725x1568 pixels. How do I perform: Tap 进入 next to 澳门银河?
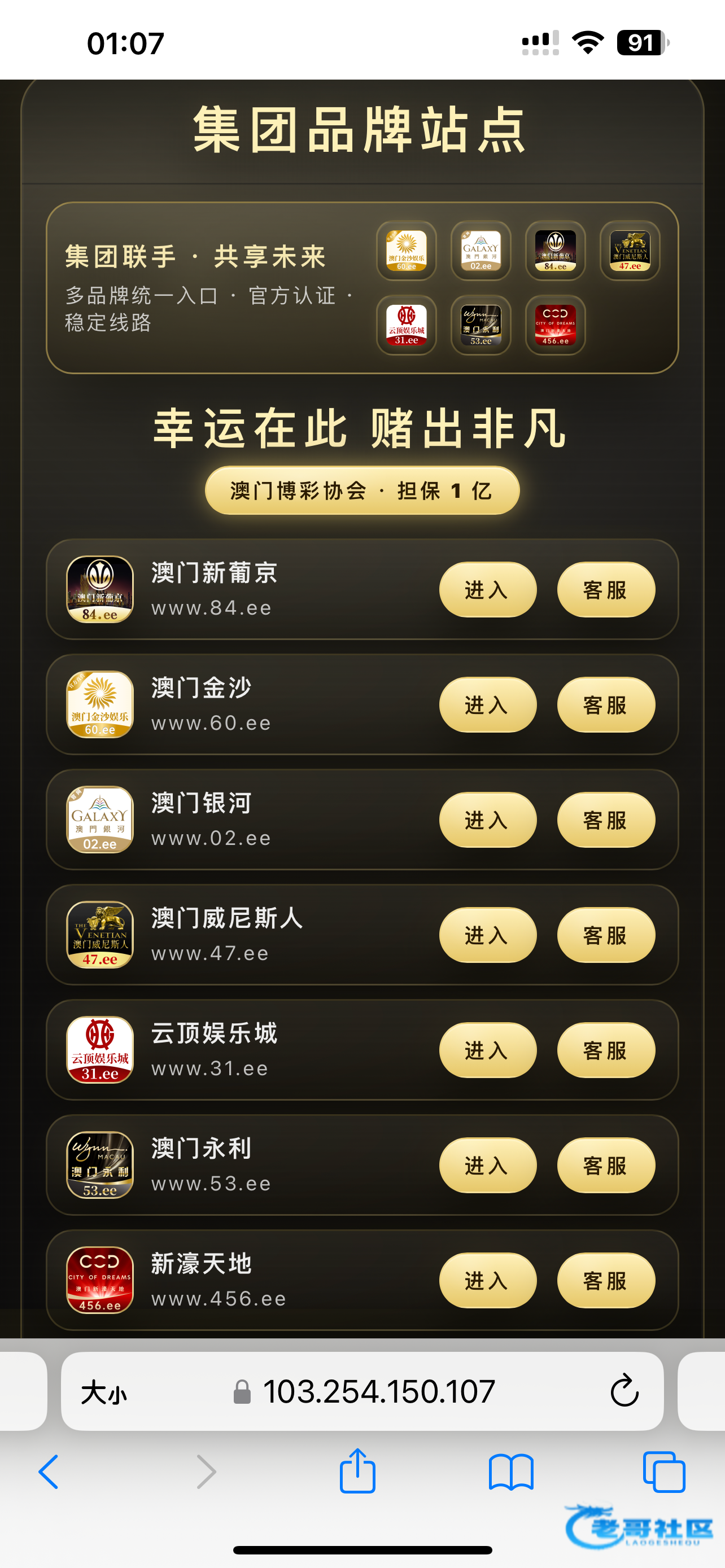[x=488, y=820]
